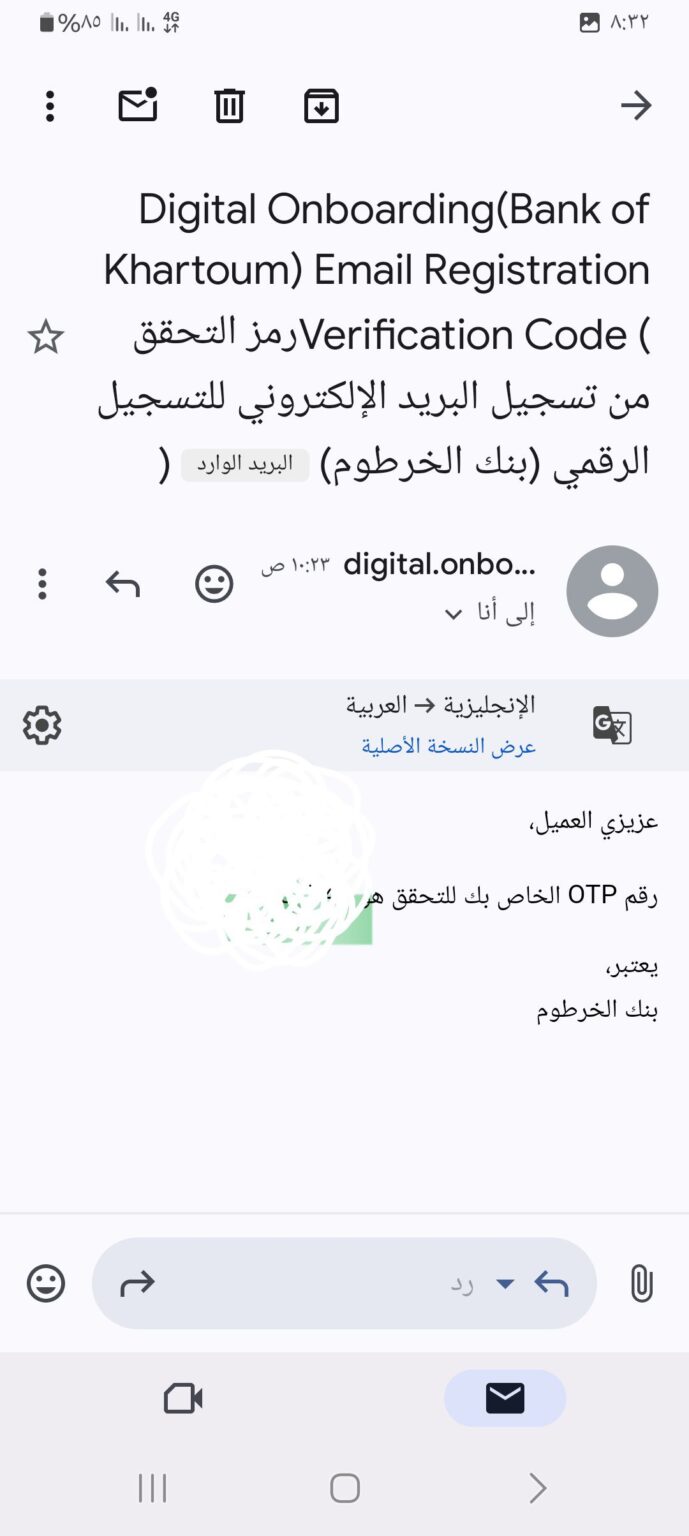
Task: Open the top overflow menu
Action: pyautogui.click(x=50, y=106)
